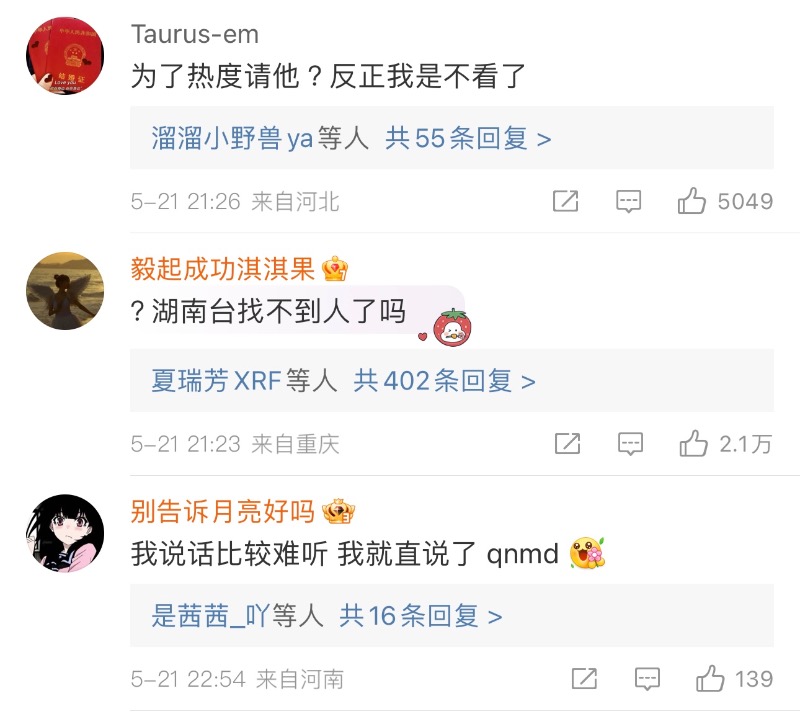Viewport: 800px width, 714px height.
Task: Like Taurus-em's comment with 5049 likes
Action: (x=692, y=202)
